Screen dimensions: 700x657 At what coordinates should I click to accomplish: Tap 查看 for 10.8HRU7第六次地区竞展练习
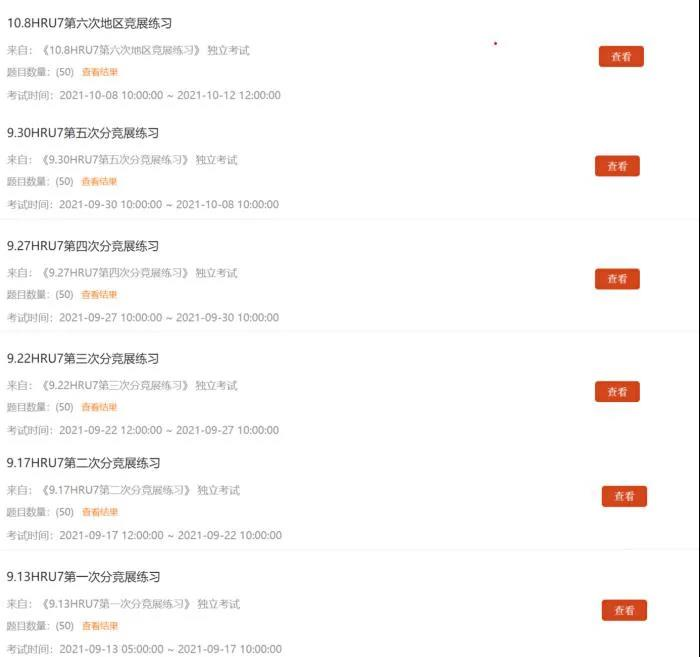pyautogui.click(x=621, y=57)
